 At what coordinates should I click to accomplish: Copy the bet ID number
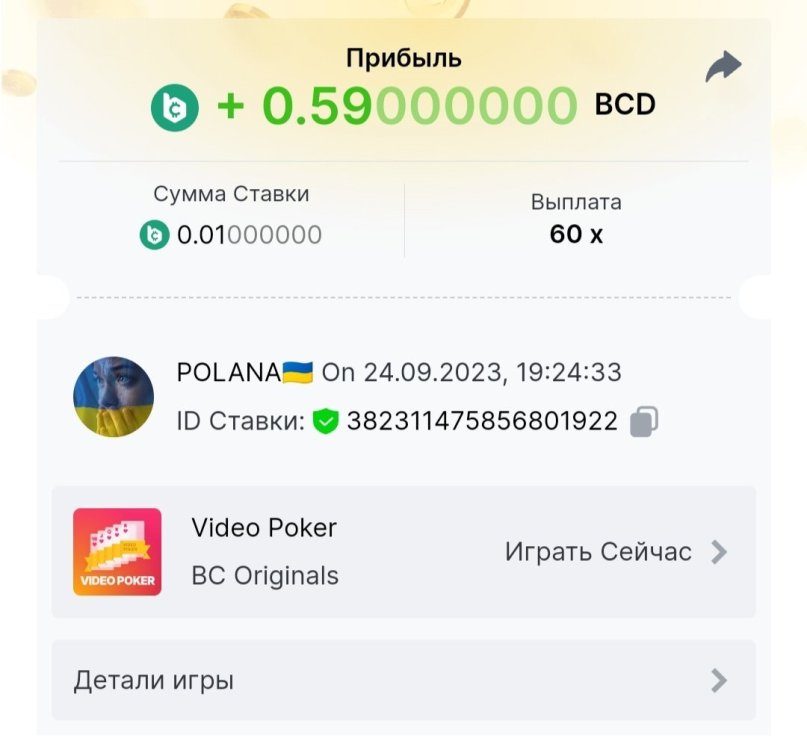644,422
